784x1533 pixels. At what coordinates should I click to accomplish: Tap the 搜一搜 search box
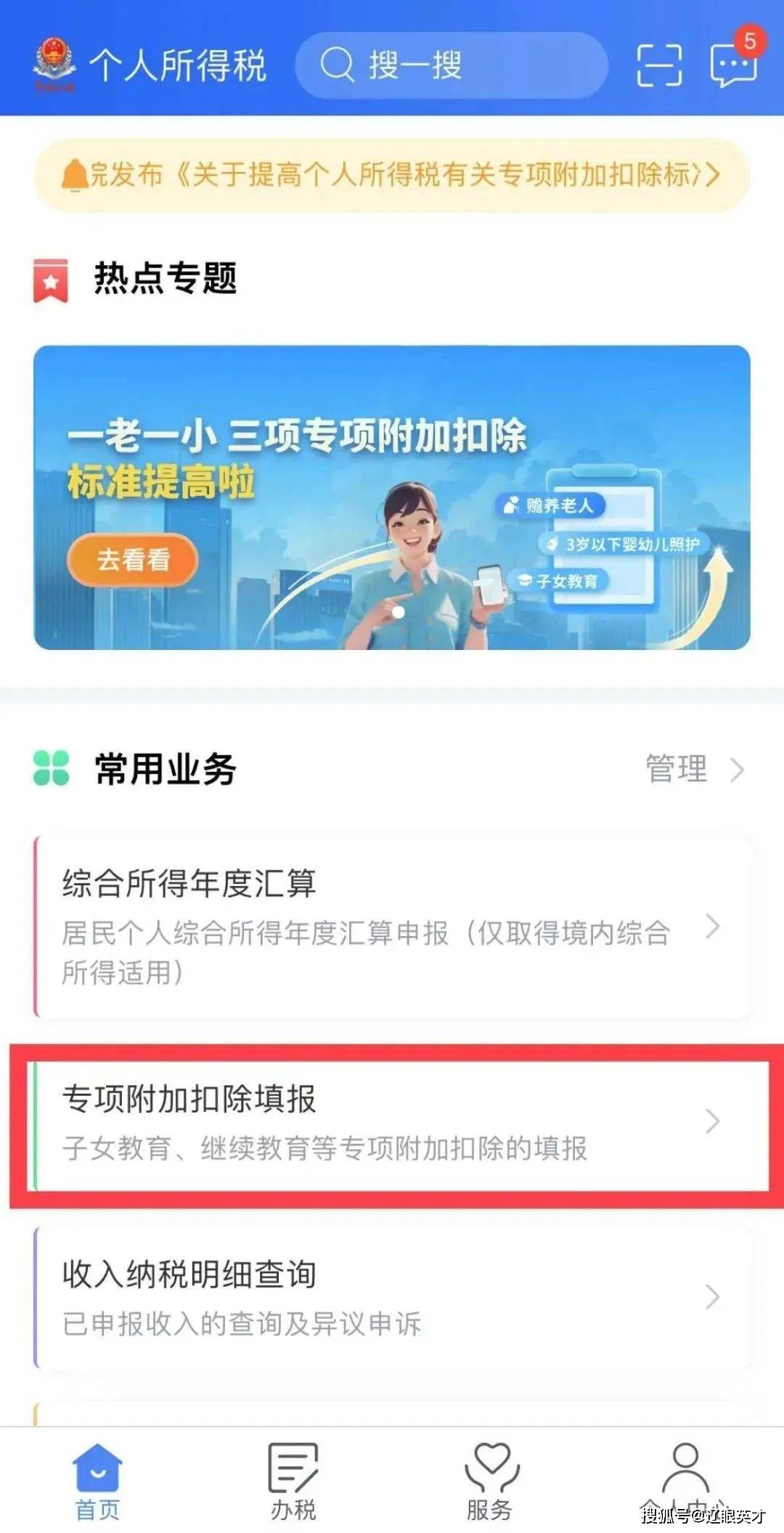pyautogui.click(x=450, y=65)
